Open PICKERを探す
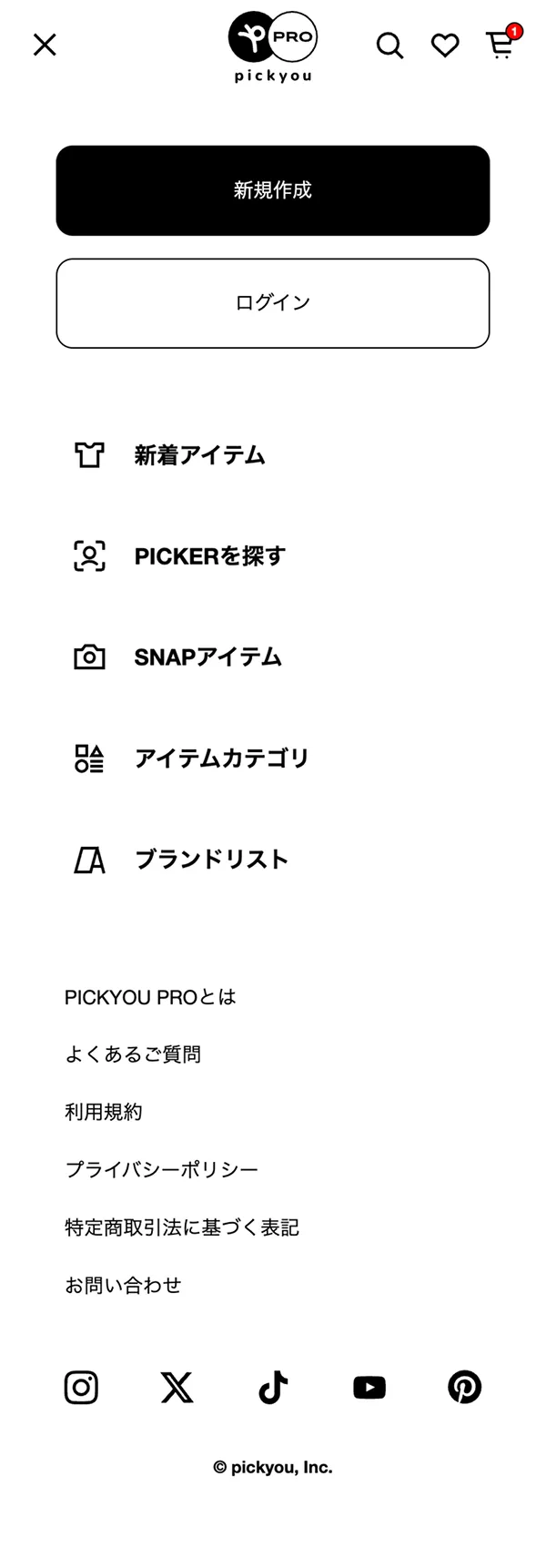Image resolution: width=546 pixels, height=1568 pixels. [x=209, y=555]
